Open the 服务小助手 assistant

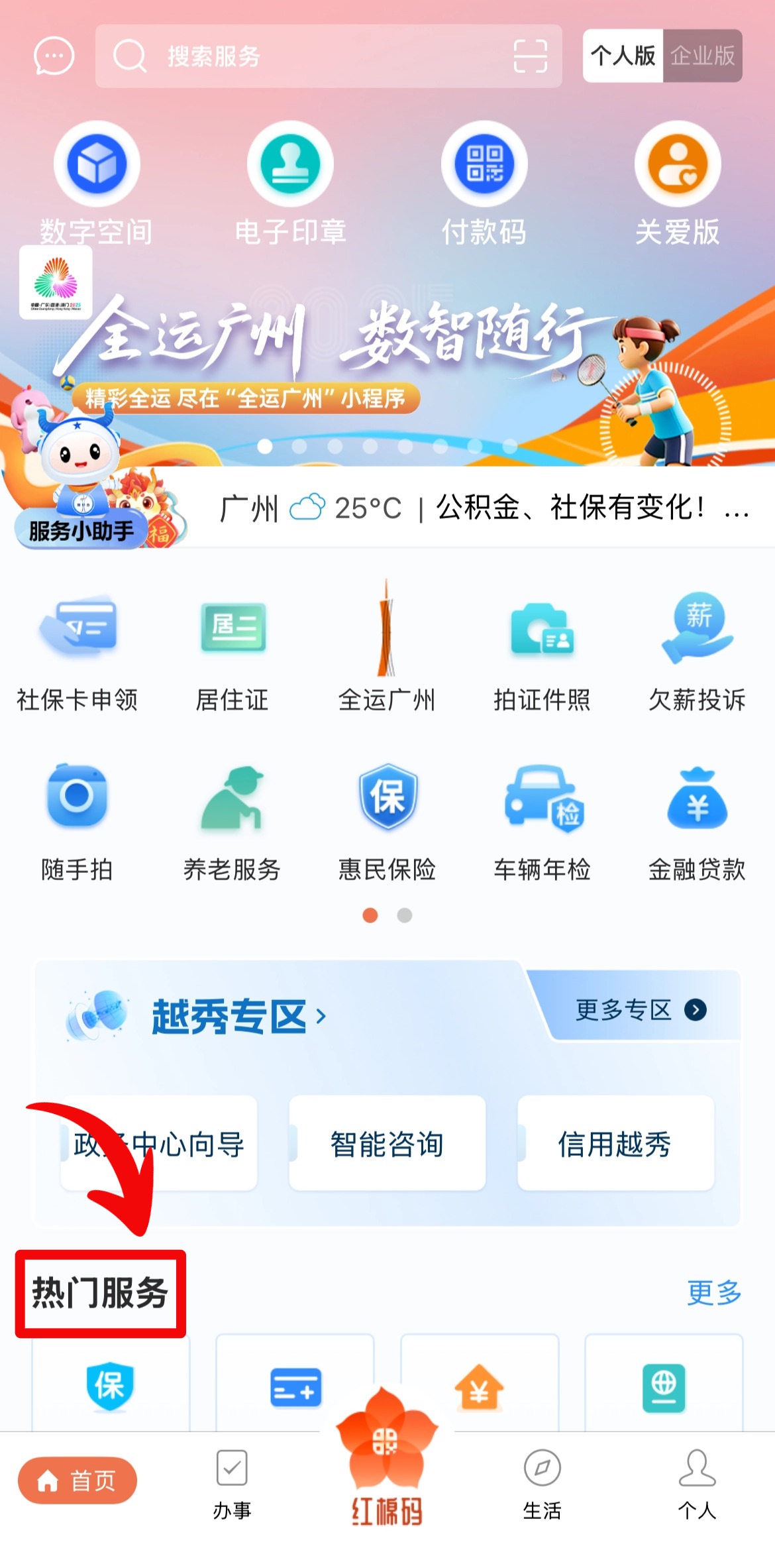click(x=81, y=504)
